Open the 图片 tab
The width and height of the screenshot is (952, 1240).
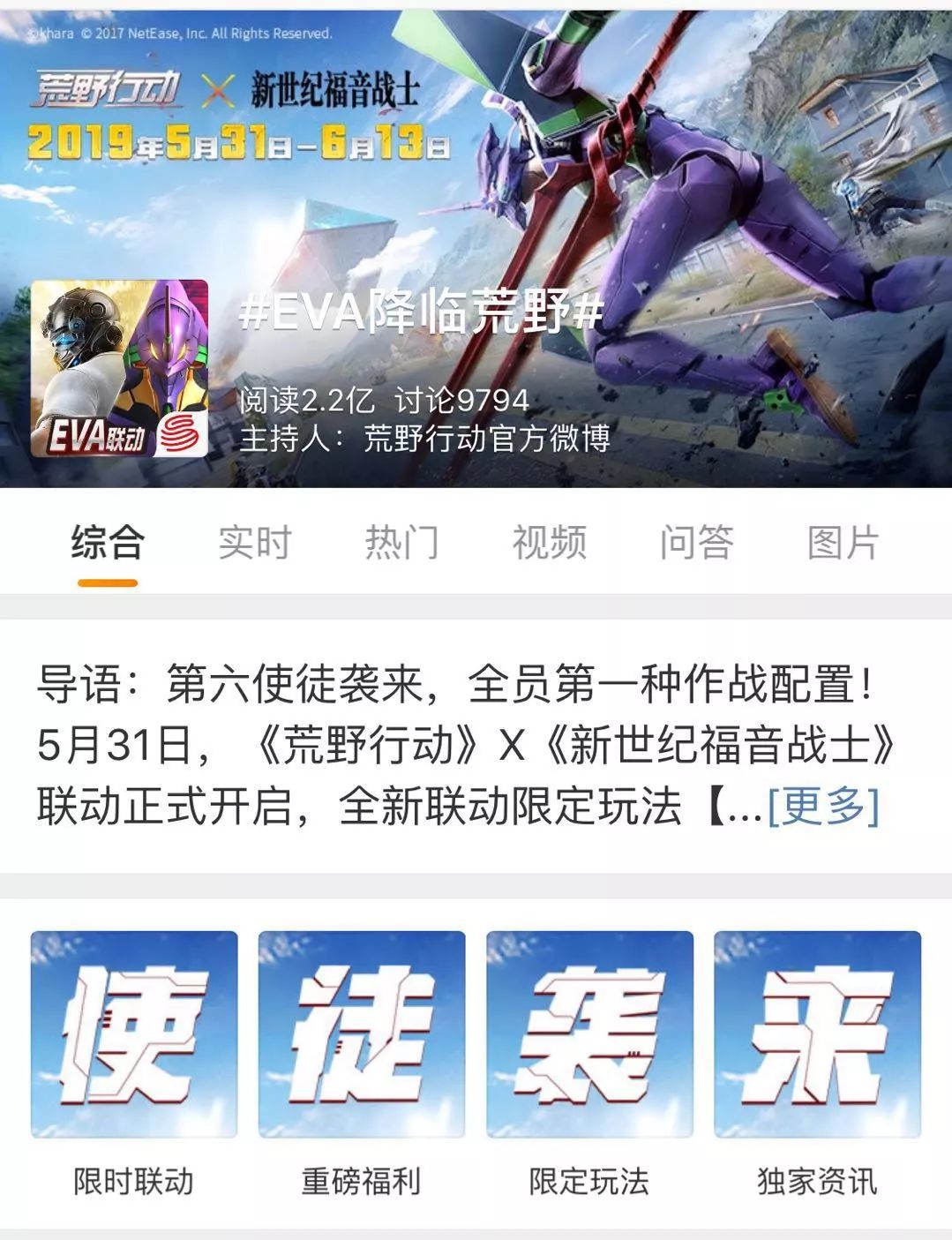tap(843, 542)
